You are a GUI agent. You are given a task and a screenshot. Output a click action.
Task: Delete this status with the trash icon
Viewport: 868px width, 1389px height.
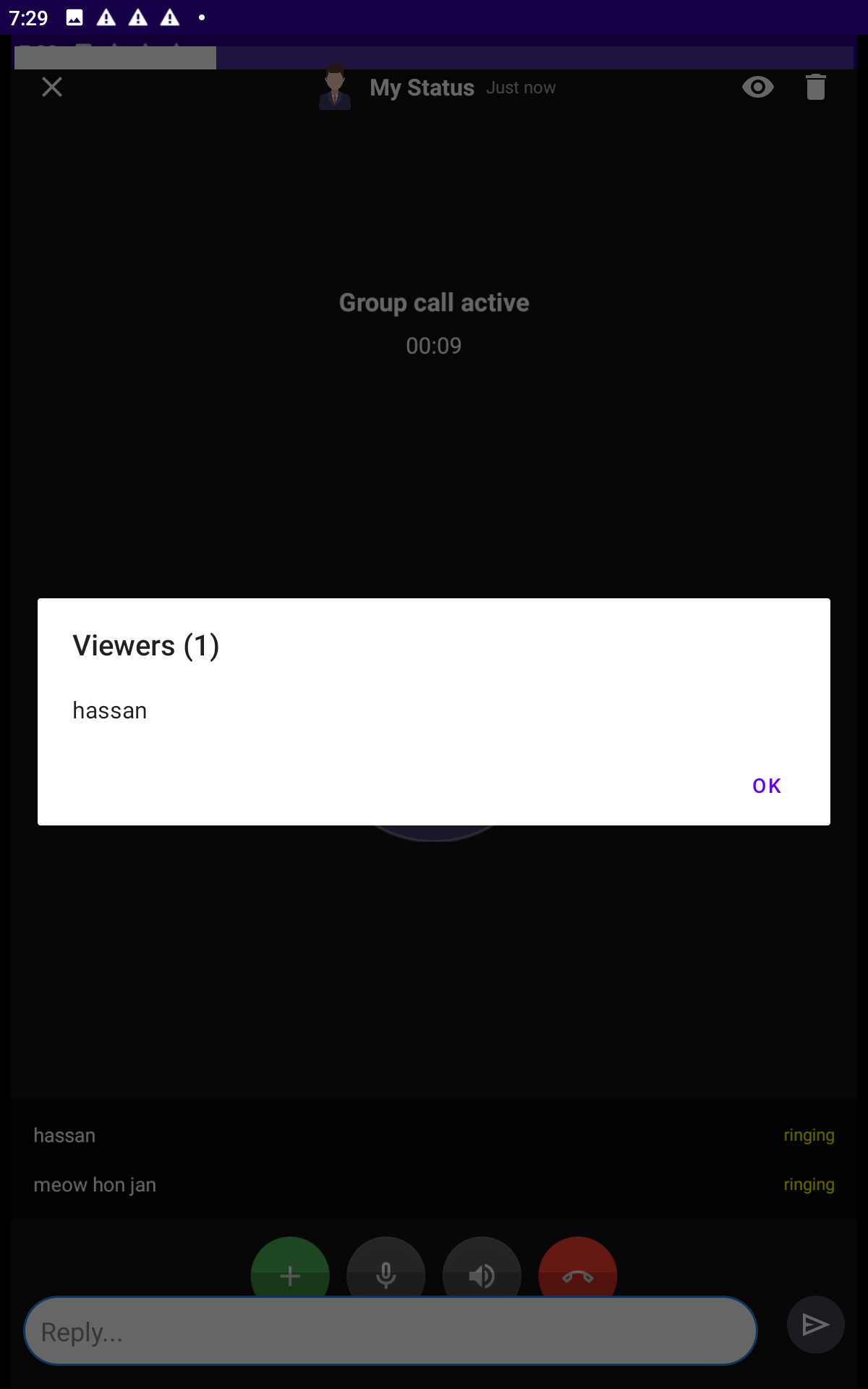(816, 87)
